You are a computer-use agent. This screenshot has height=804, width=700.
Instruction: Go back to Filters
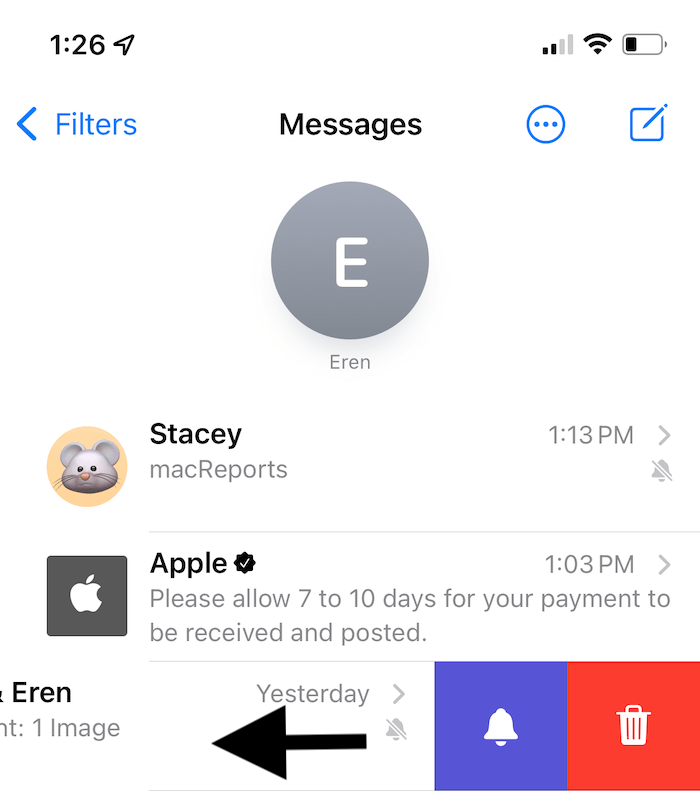tap(77, 125)
